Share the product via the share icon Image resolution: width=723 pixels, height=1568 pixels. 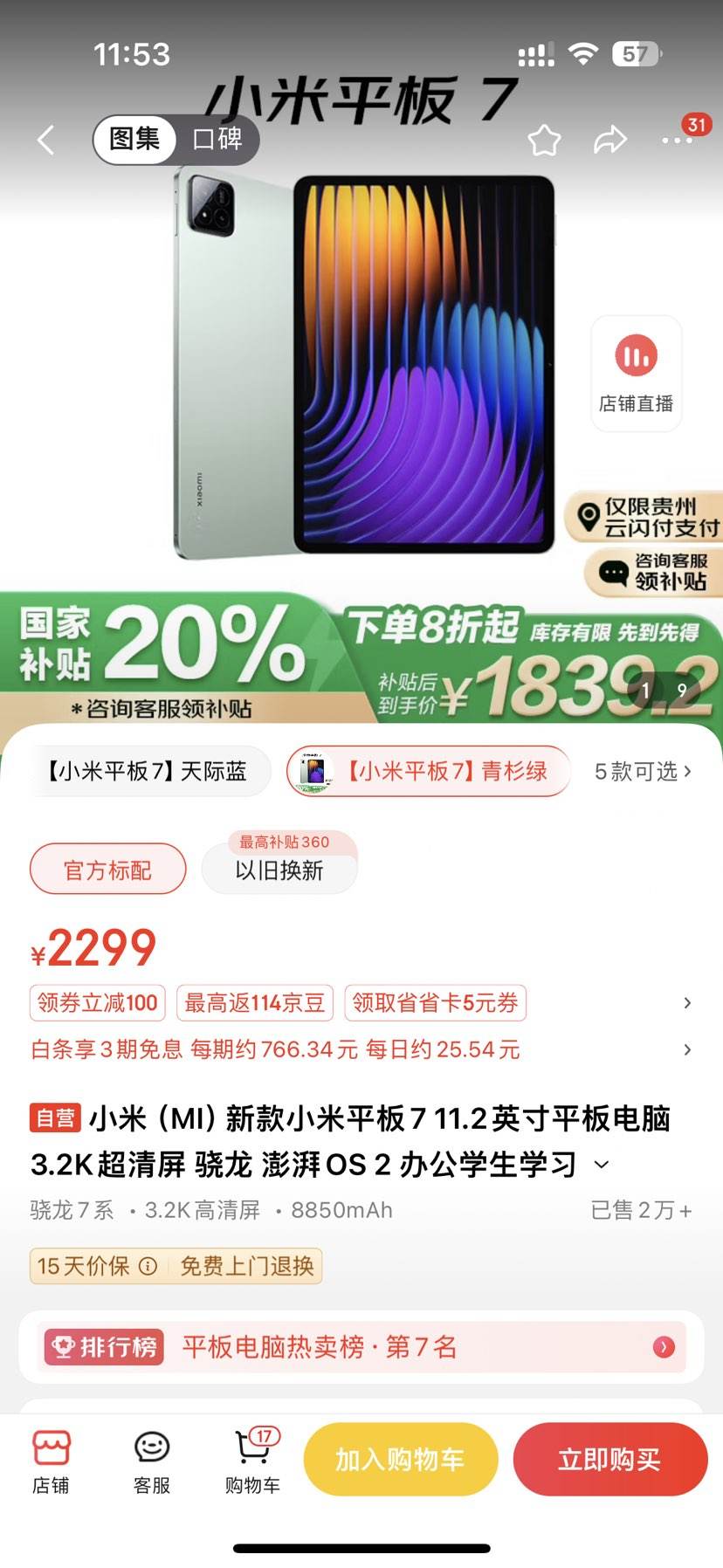point(608,140)
